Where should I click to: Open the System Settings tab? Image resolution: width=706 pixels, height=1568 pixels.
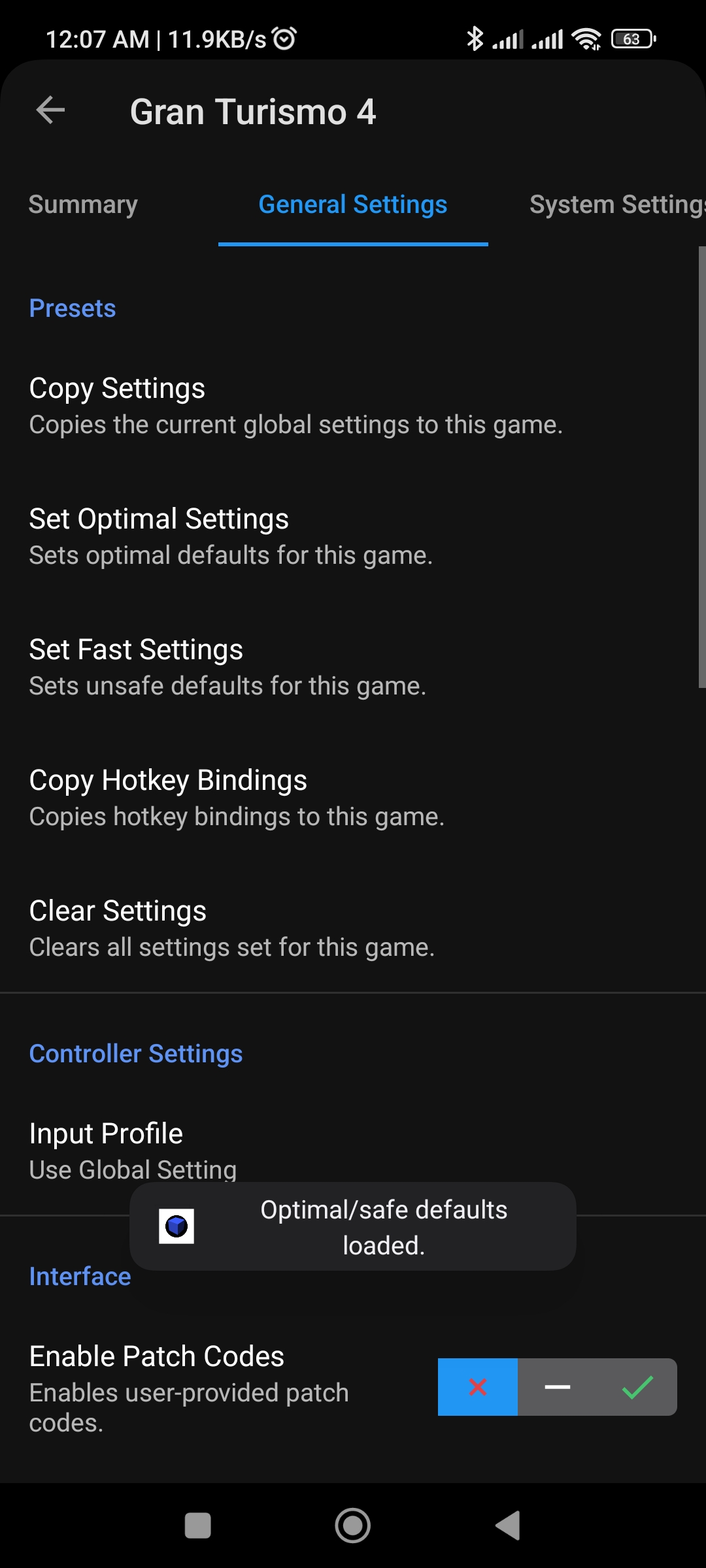click(616, 204)
